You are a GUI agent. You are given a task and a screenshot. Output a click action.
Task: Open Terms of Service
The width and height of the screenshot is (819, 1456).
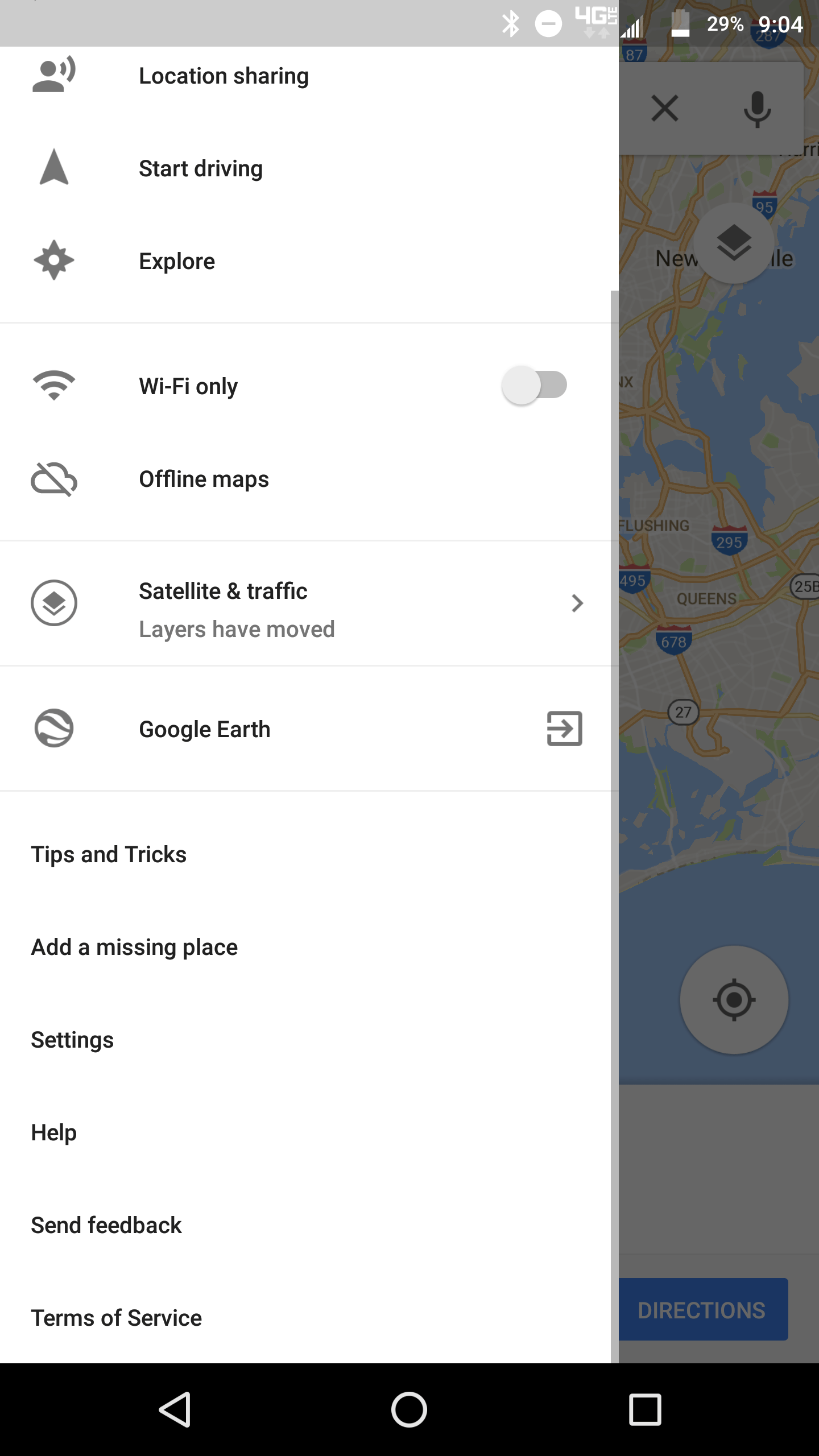click(x=116, y=1318)
